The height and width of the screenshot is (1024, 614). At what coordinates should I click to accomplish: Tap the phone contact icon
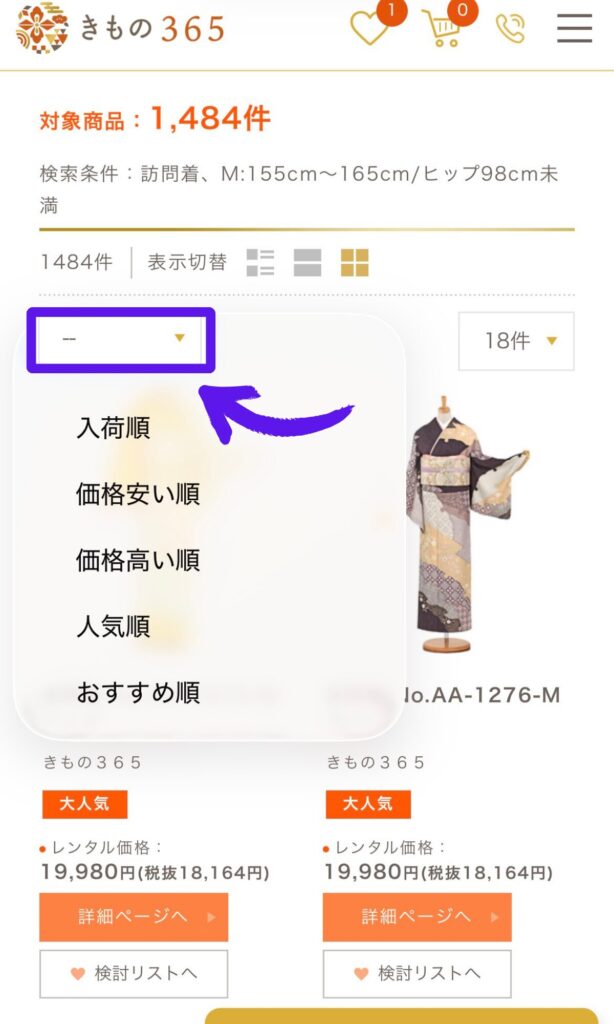[511, 29]
